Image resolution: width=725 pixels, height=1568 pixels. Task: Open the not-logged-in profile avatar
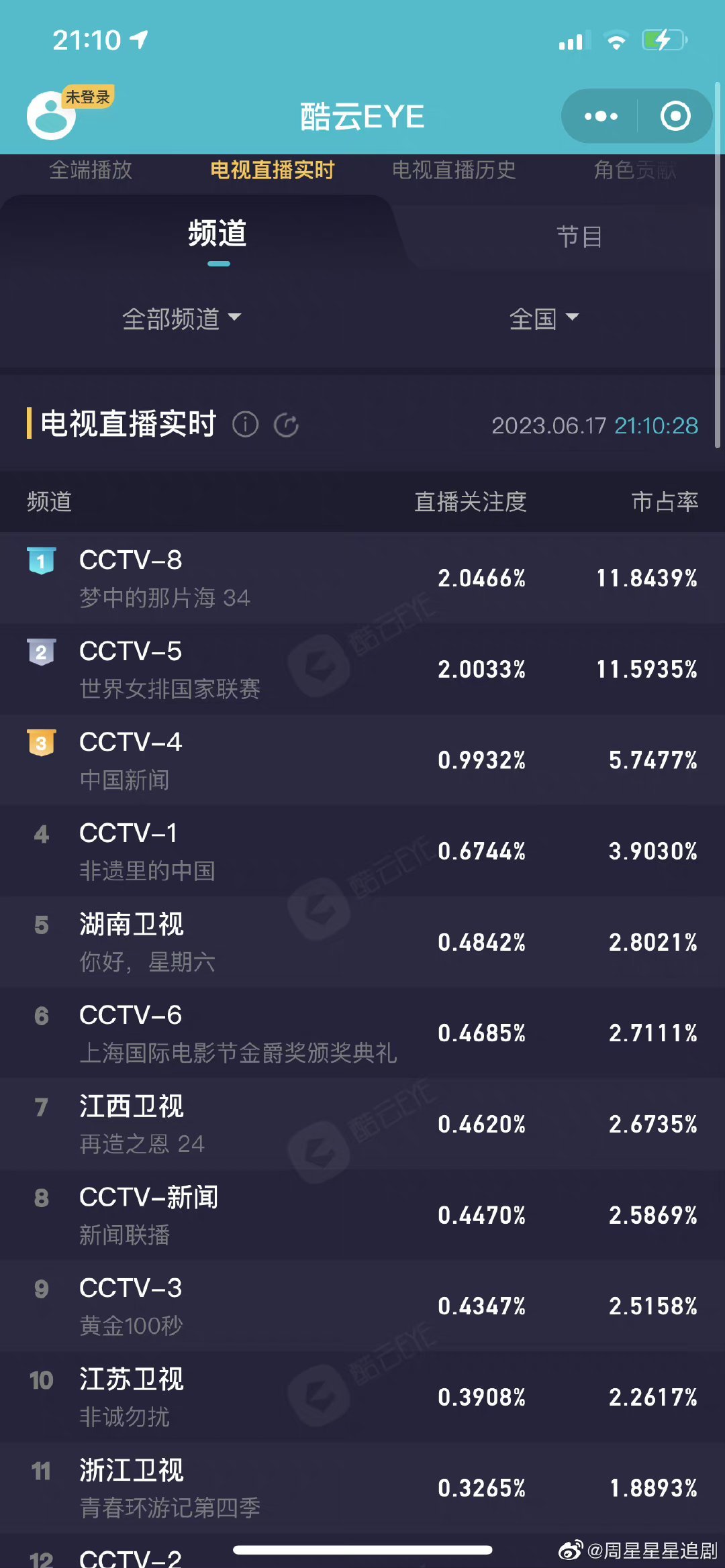(52, 115)
